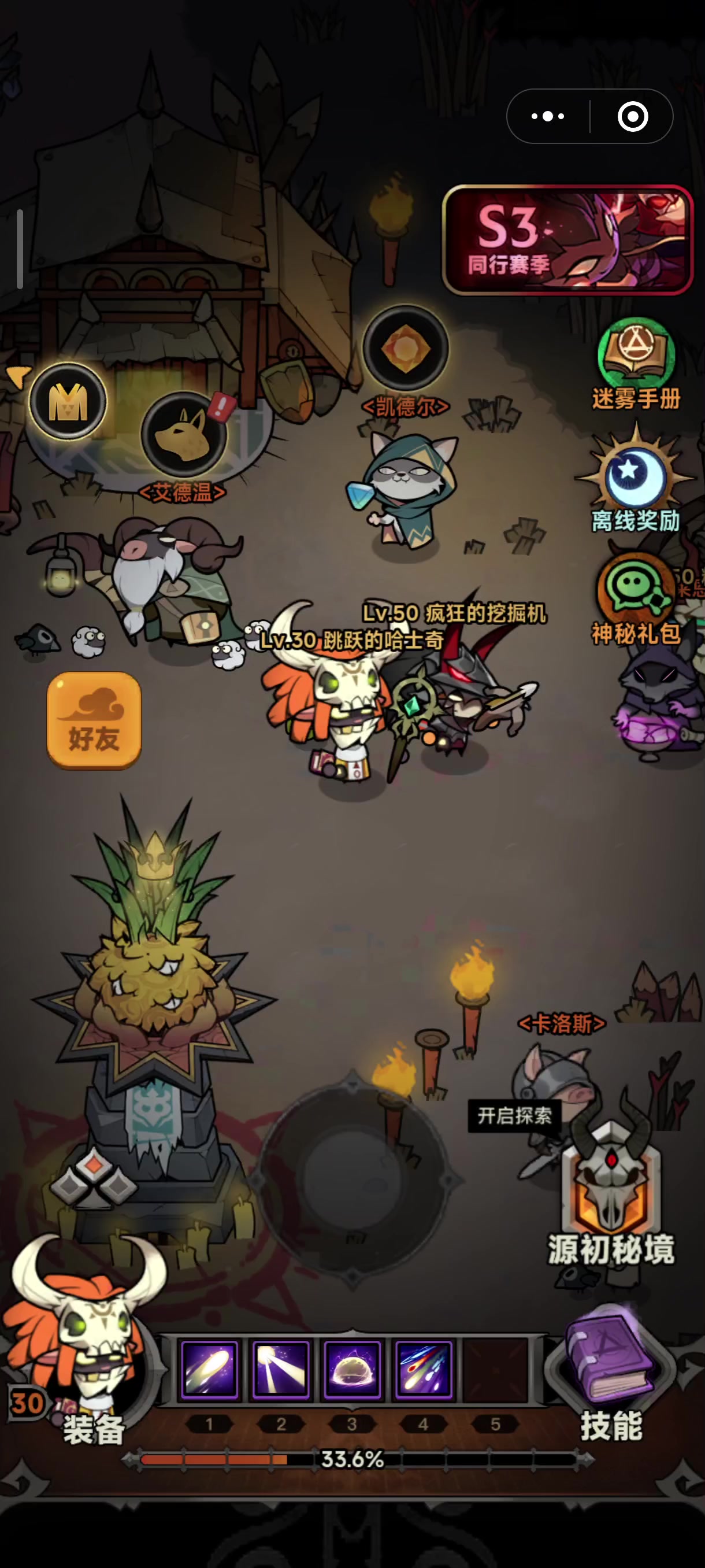The width and height of the screenshot is (705, 1568).
Task: Tap the three-diamond icon near the statue
Action: 93,1178
